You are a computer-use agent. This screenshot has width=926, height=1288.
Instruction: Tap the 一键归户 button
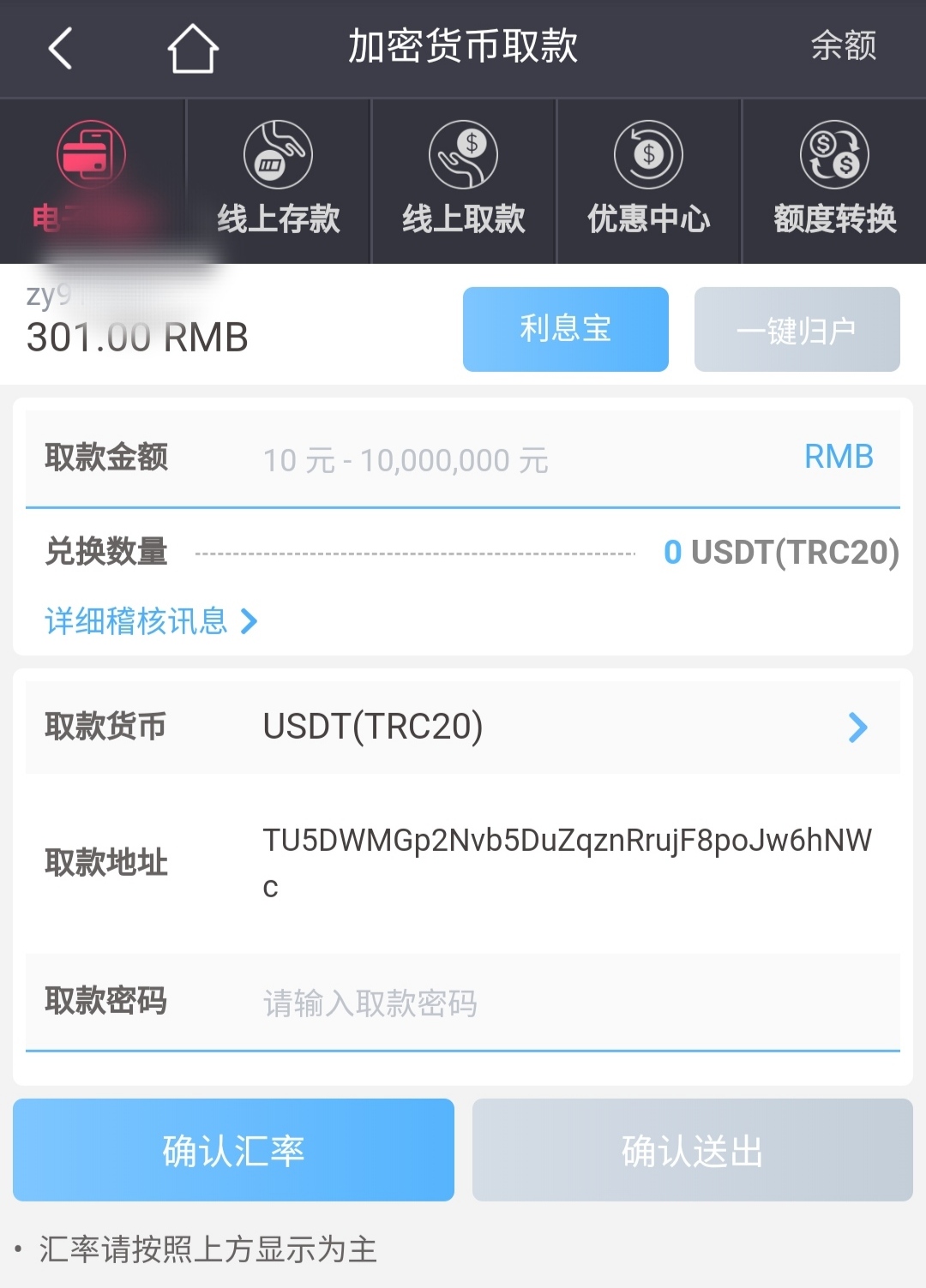[x=797, y=329]
